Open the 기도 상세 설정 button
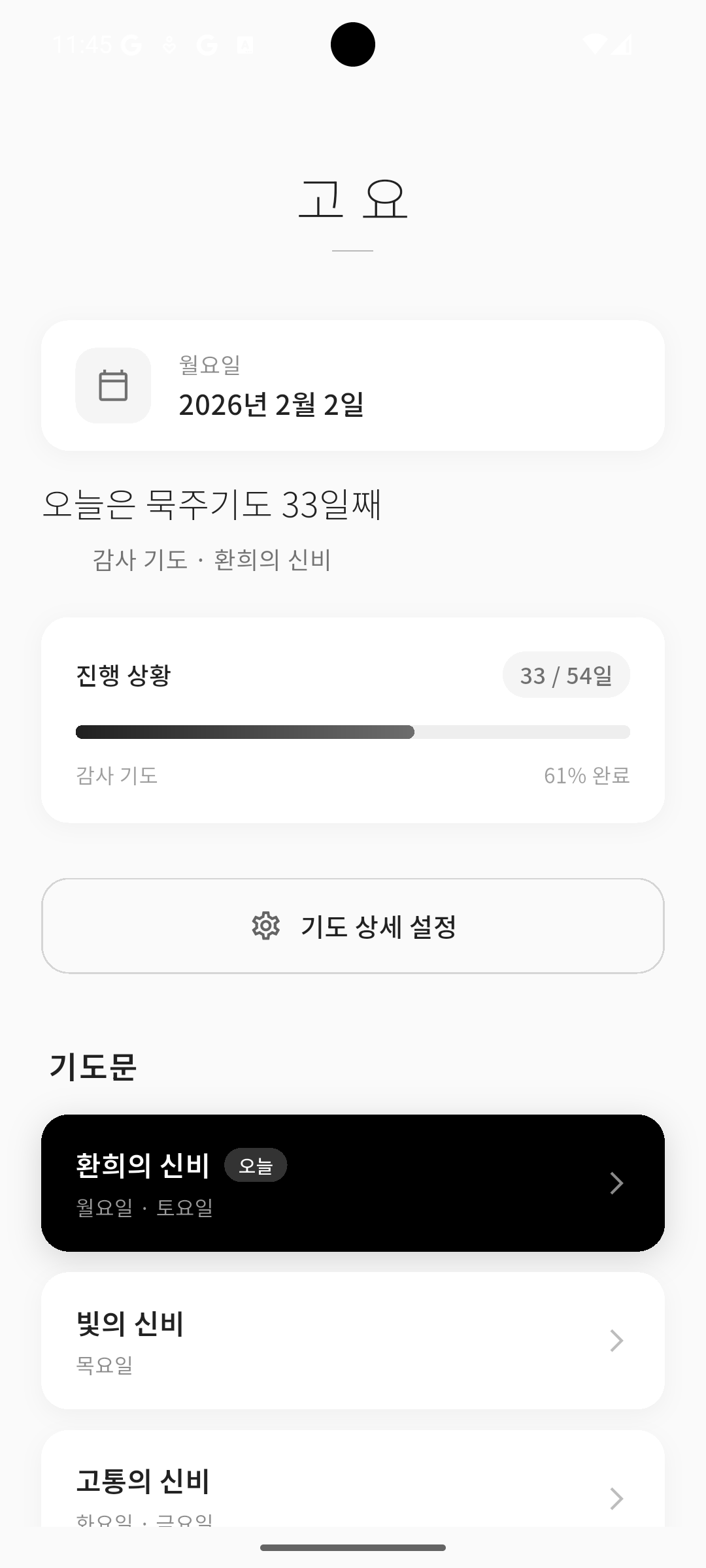This screenshot has width=706, height=1568. (x=353, y=926)
